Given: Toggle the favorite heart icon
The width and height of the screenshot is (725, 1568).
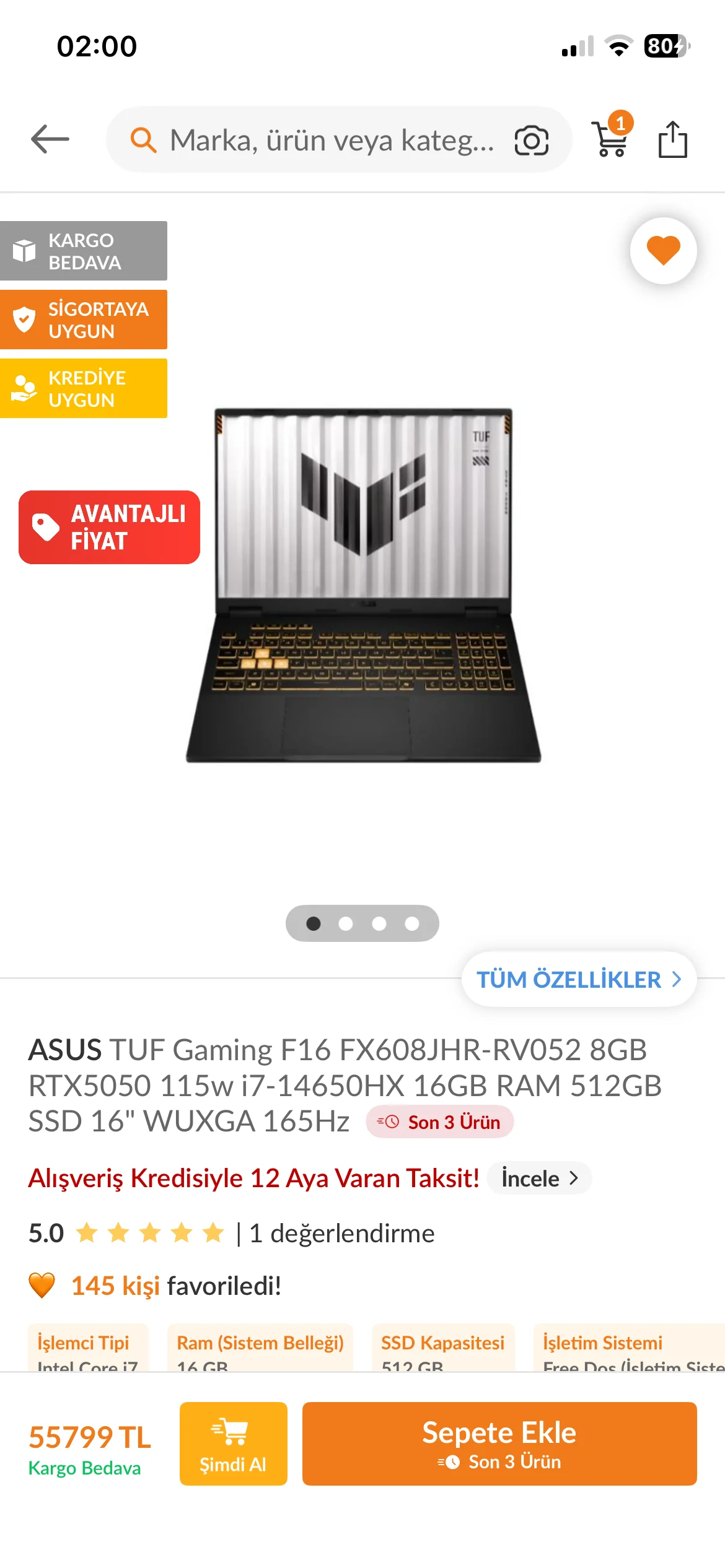Looking at the screenshot, I should pos(663,251).
